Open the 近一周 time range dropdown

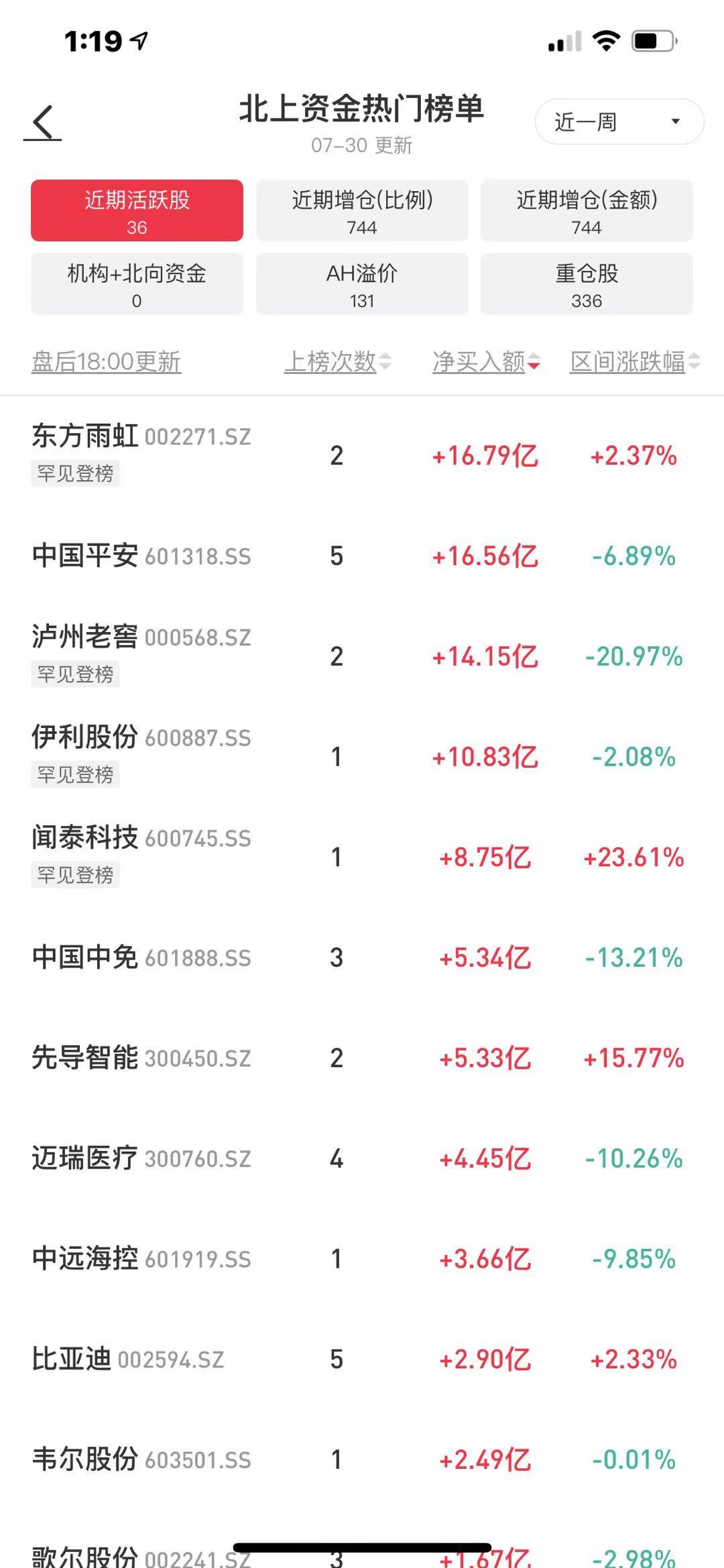tap(619, 122)
